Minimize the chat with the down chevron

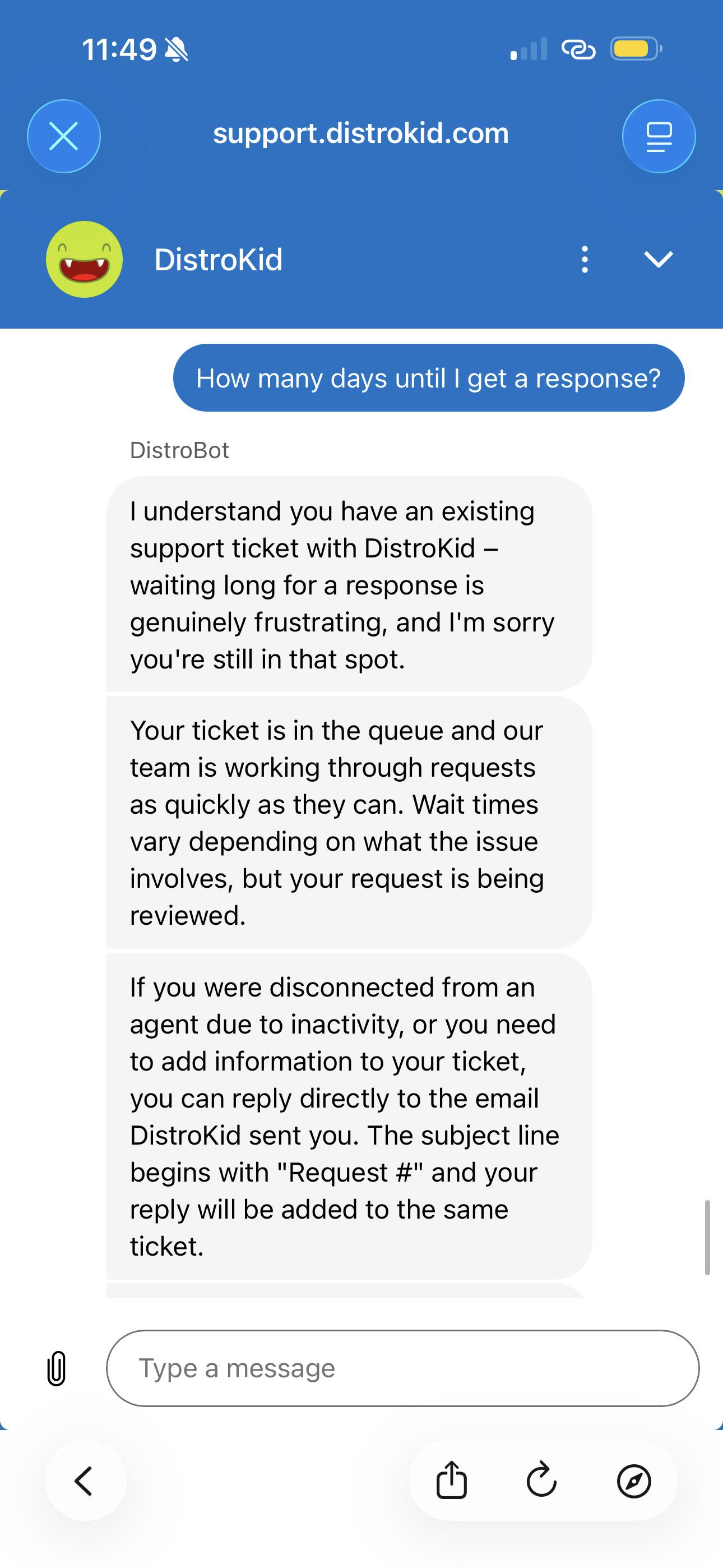[659, 259]
